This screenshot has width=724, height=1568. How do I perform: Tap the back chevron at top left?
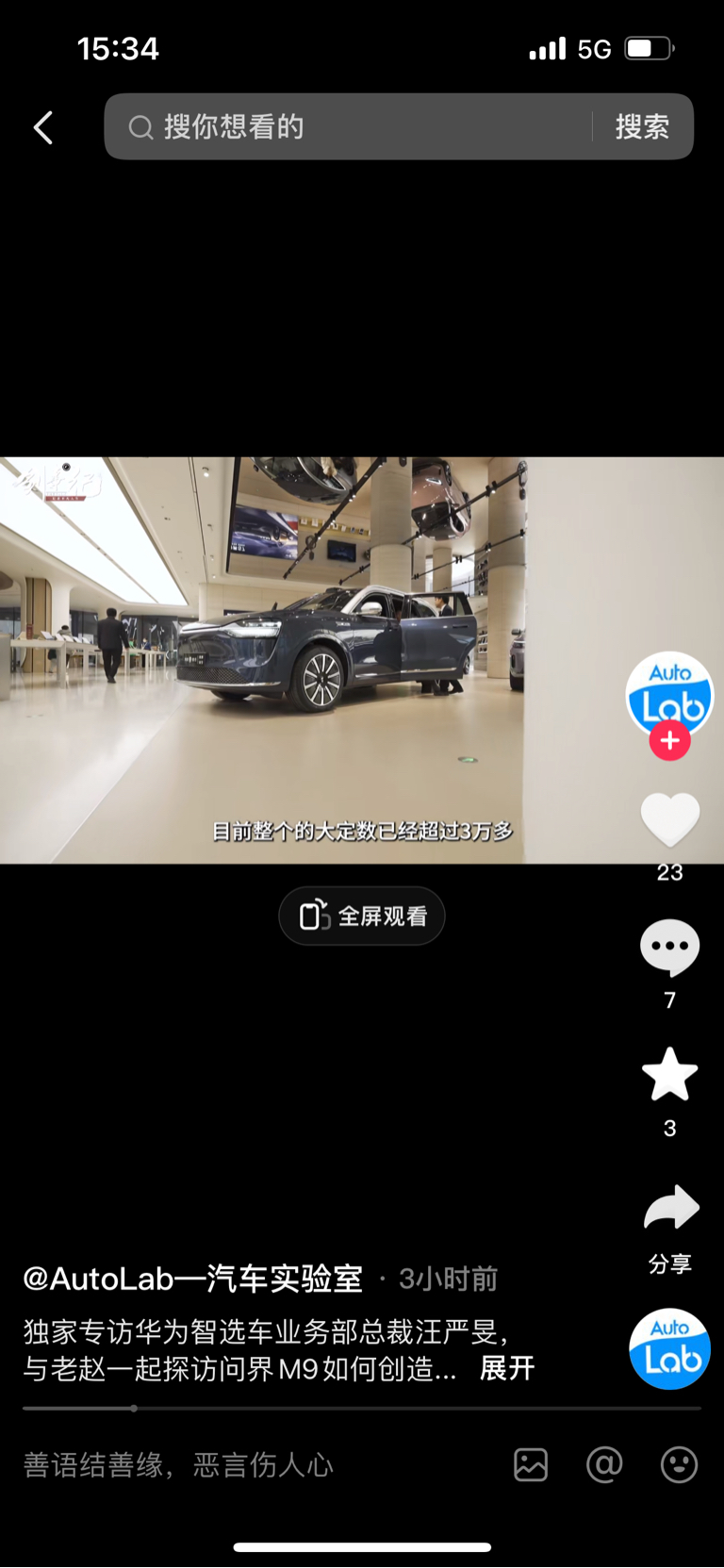[41, 126]
